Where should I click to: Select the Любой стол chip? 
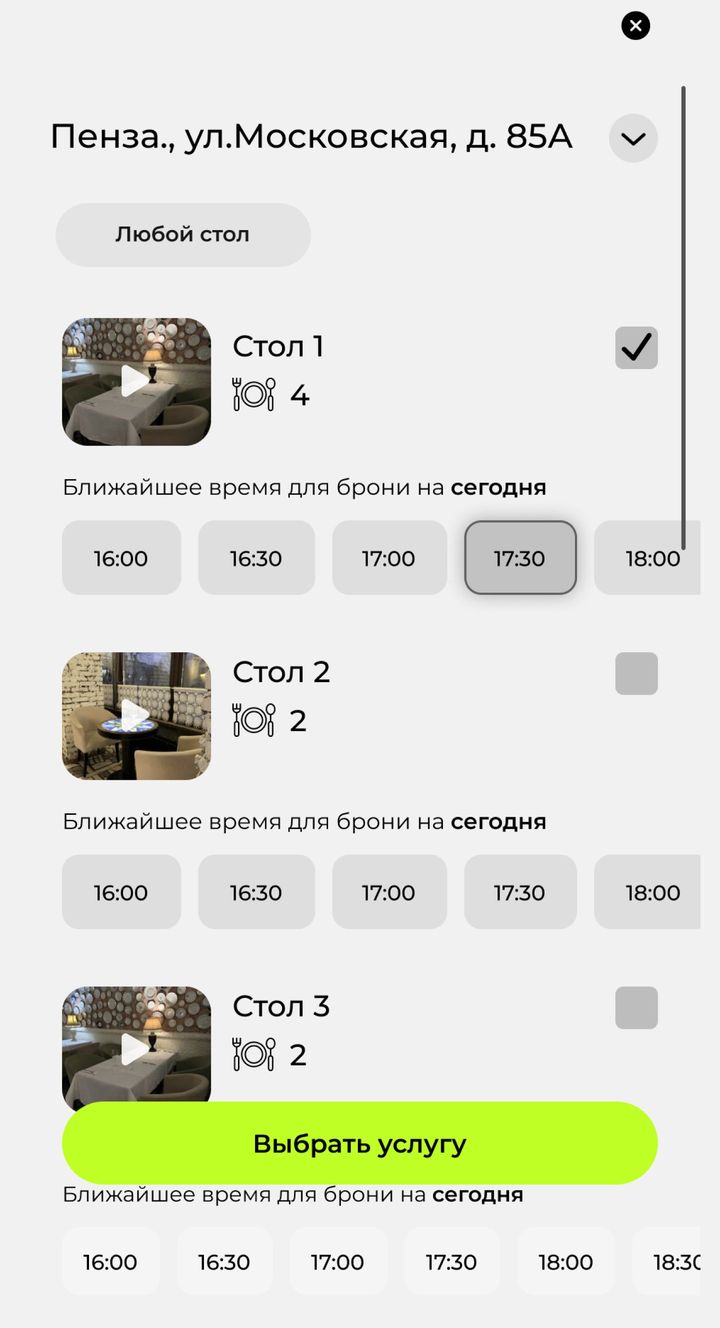pyautogui.click(x=183, y=235)
